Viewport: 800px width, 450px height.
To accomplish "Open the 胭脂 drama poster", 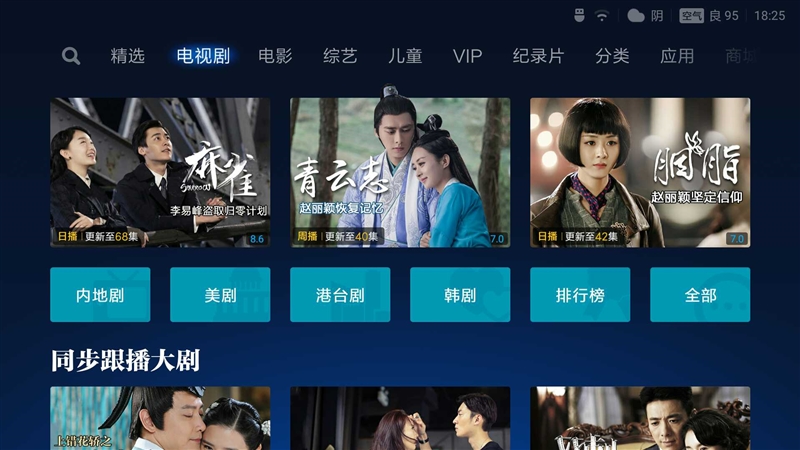I will [640, 172].
